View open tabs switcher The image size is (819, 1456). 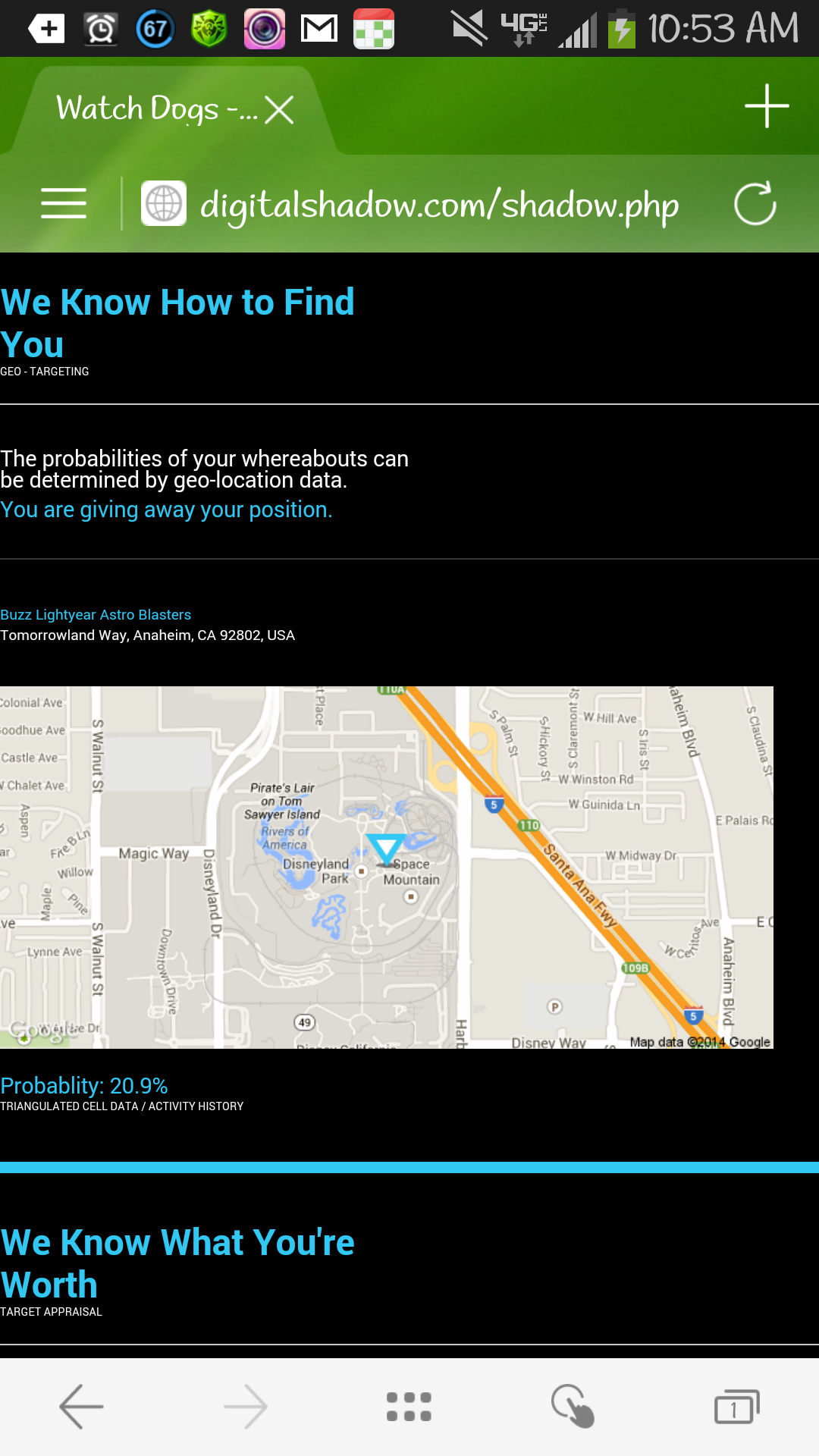(736, 1408)
